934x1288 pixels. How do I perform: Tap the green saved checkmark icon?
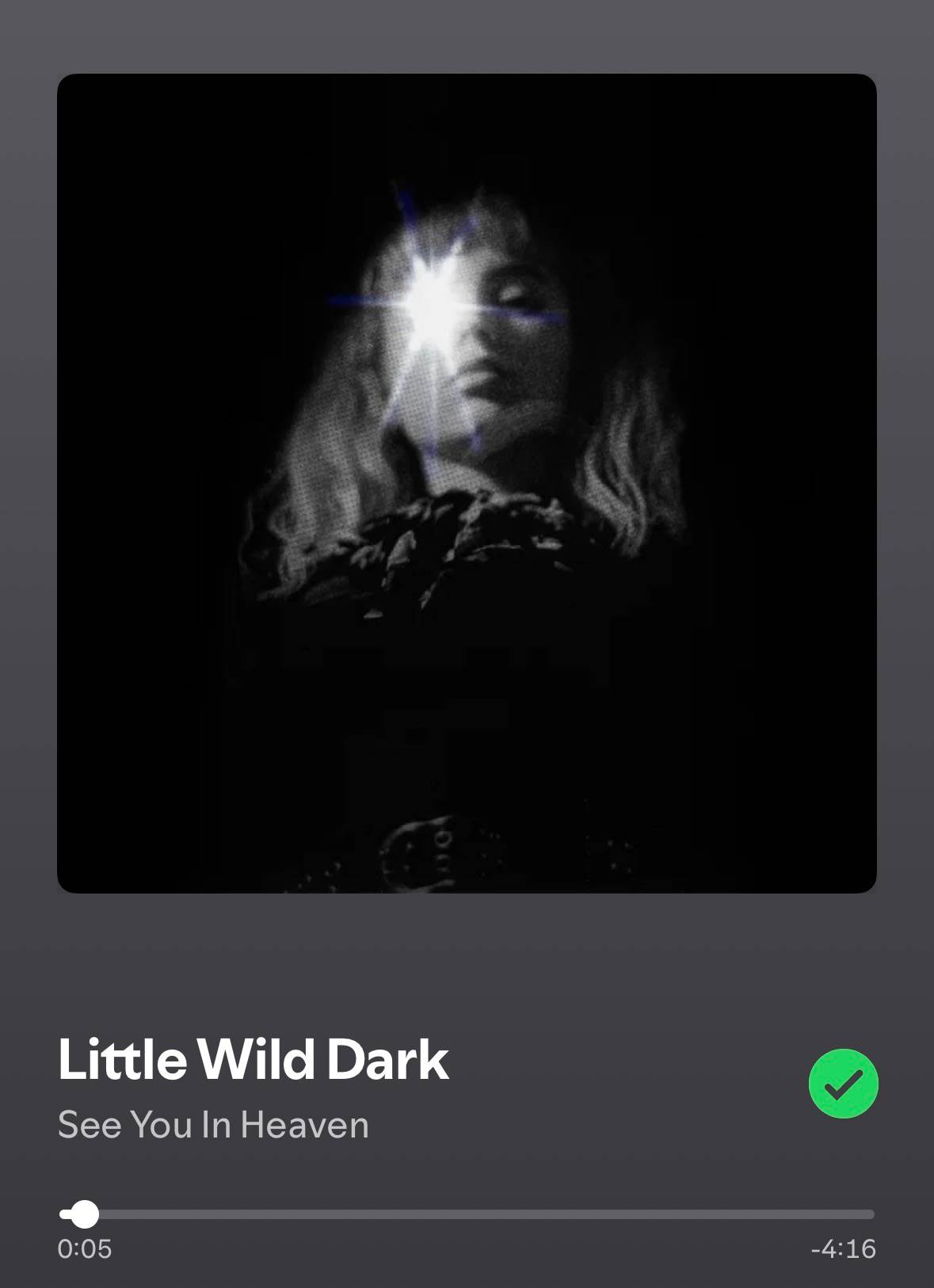pos(843,1083)
